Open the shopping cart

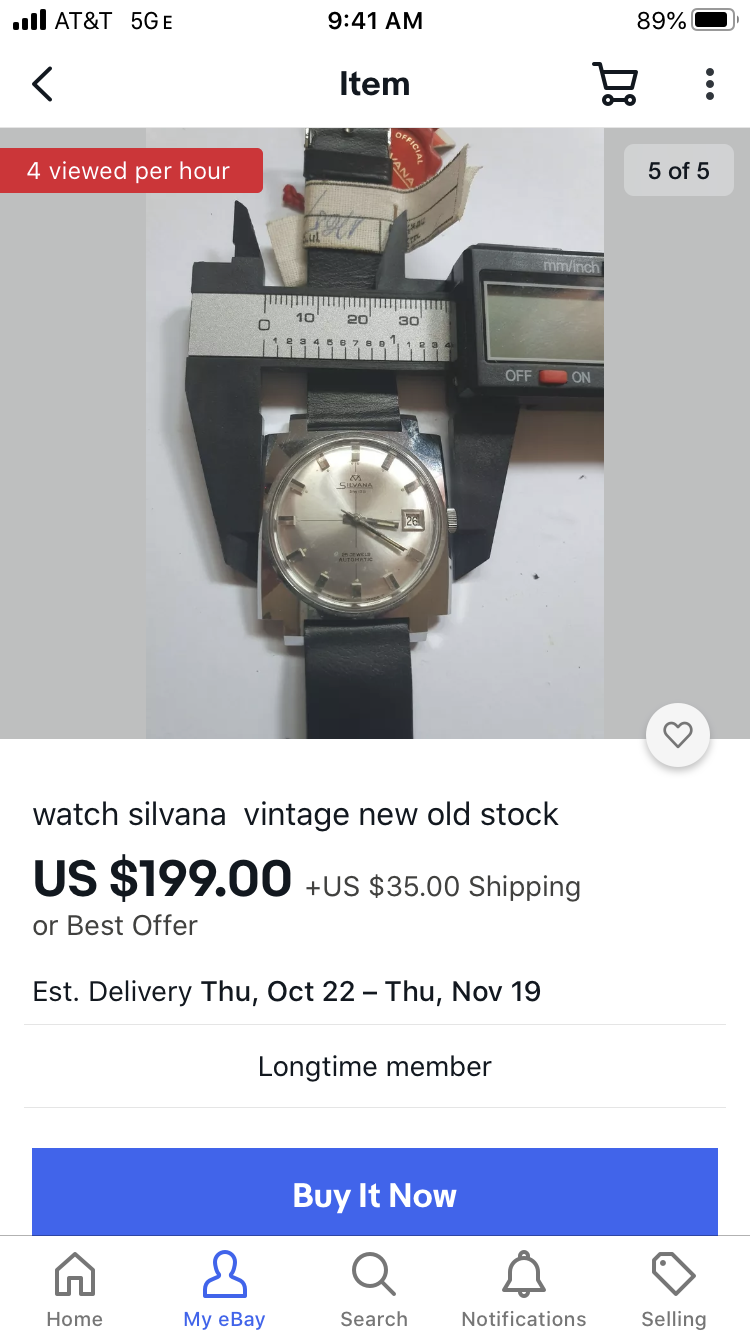coord(614,84)
